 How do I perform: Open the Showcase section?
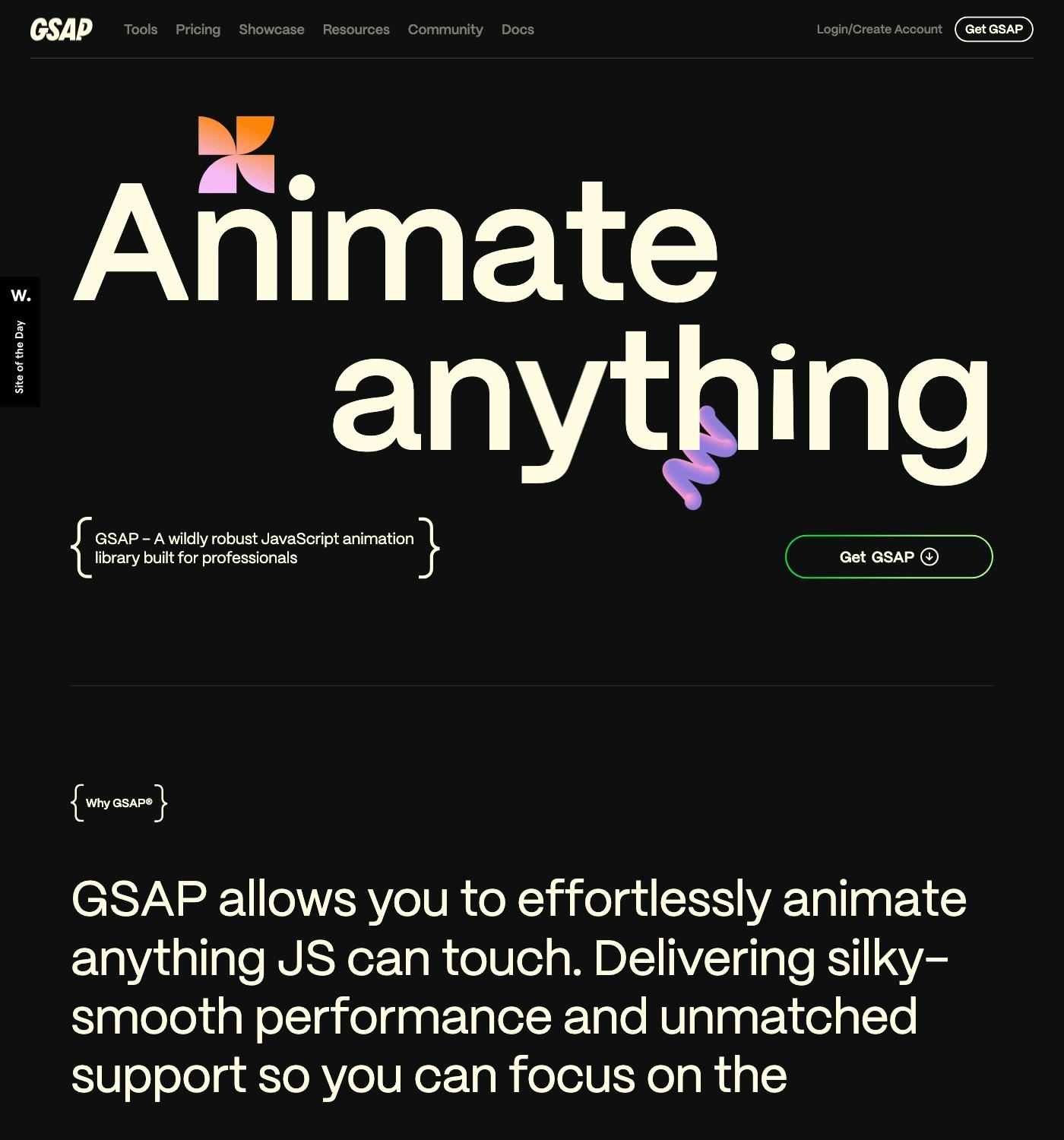point(271,29)
